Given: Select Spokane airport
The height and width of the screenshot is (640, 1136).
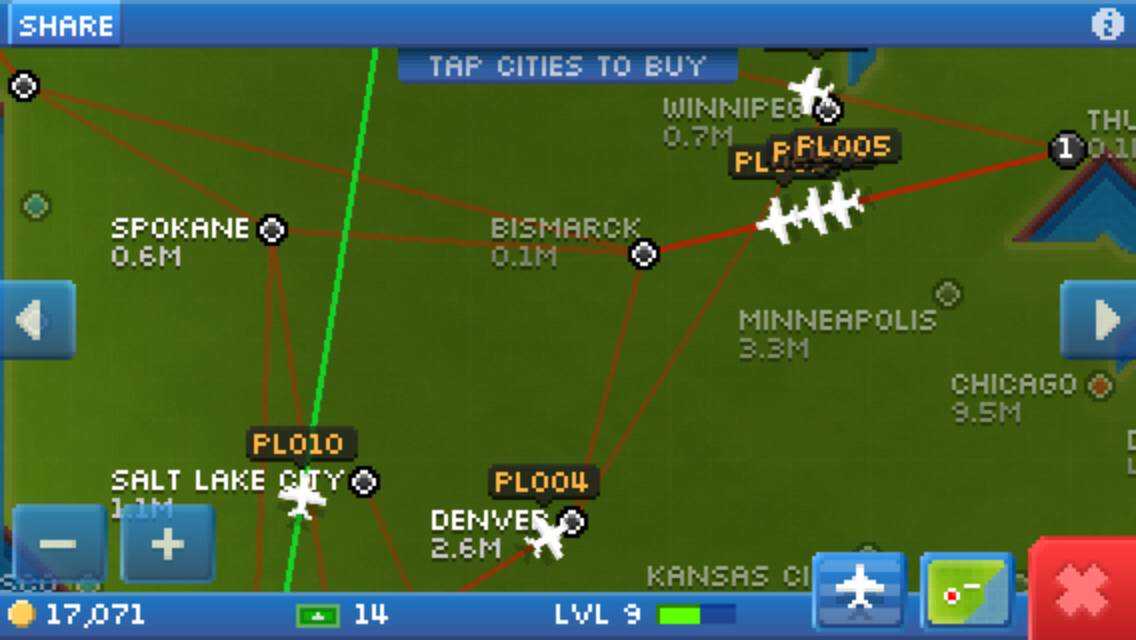Looking at the screenshot, I should 272,230.
